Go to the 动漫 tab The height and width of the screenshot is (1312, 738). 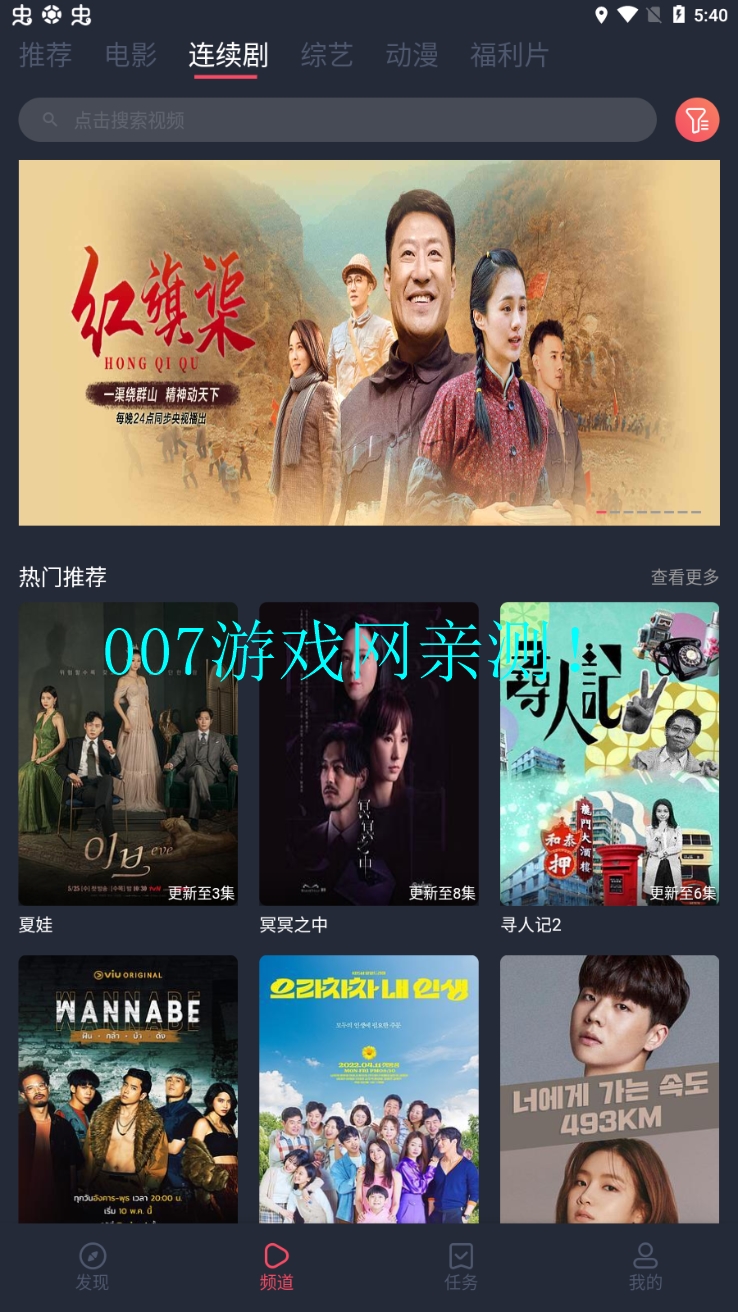tap(412, 55)
